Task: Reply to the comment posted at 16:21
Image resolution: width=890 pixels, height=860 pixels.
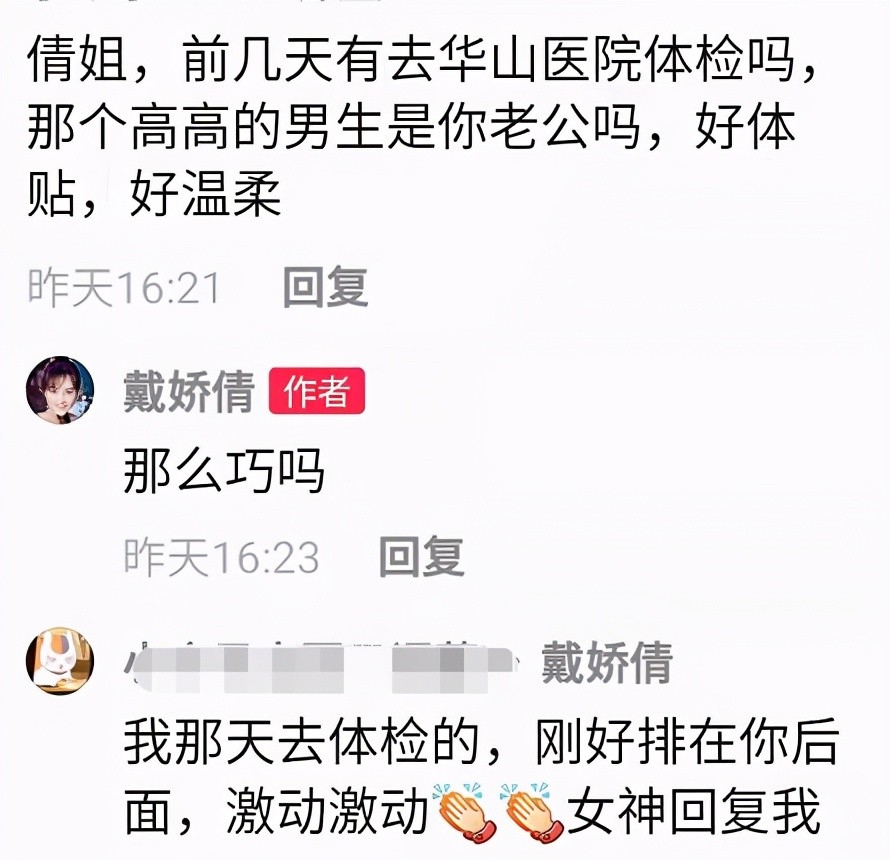Action: tap(325, 288)
